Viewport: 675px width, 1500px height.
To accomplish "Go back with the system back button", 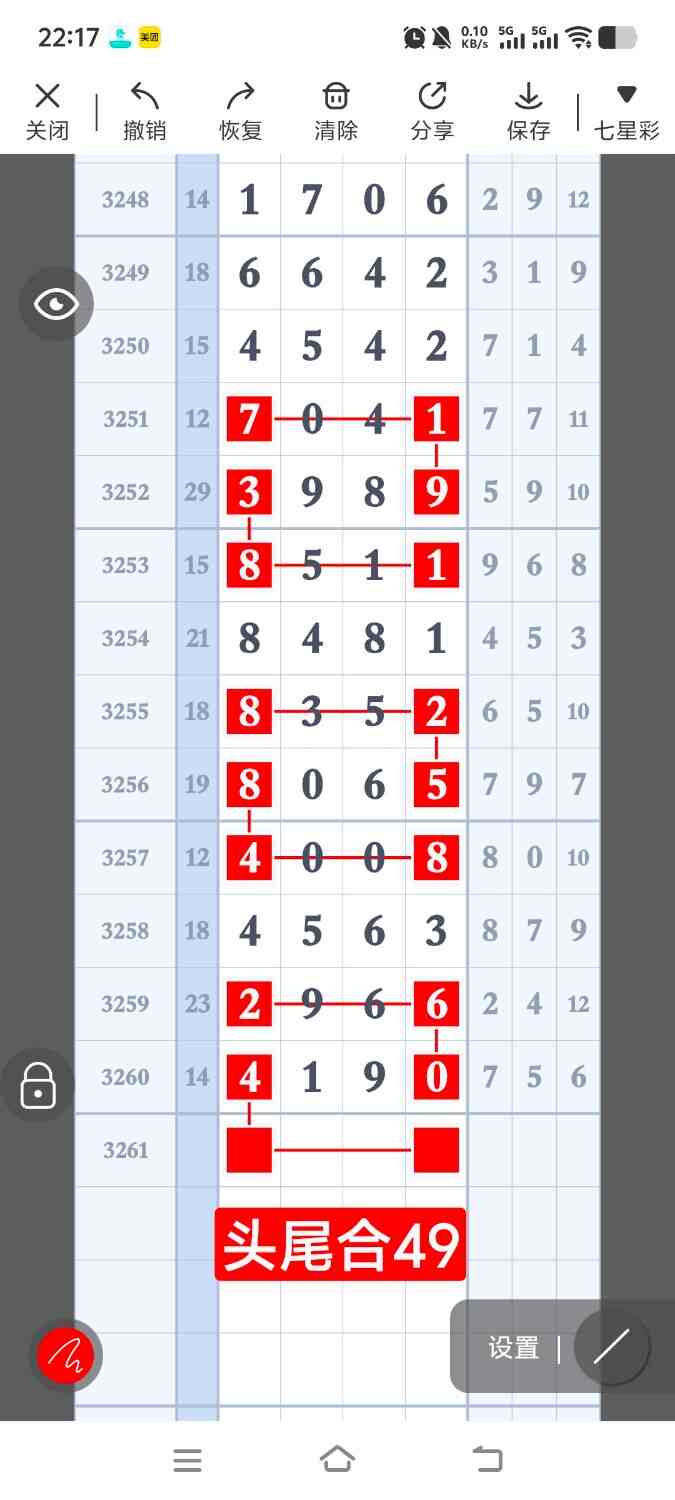I will 488,1460.
